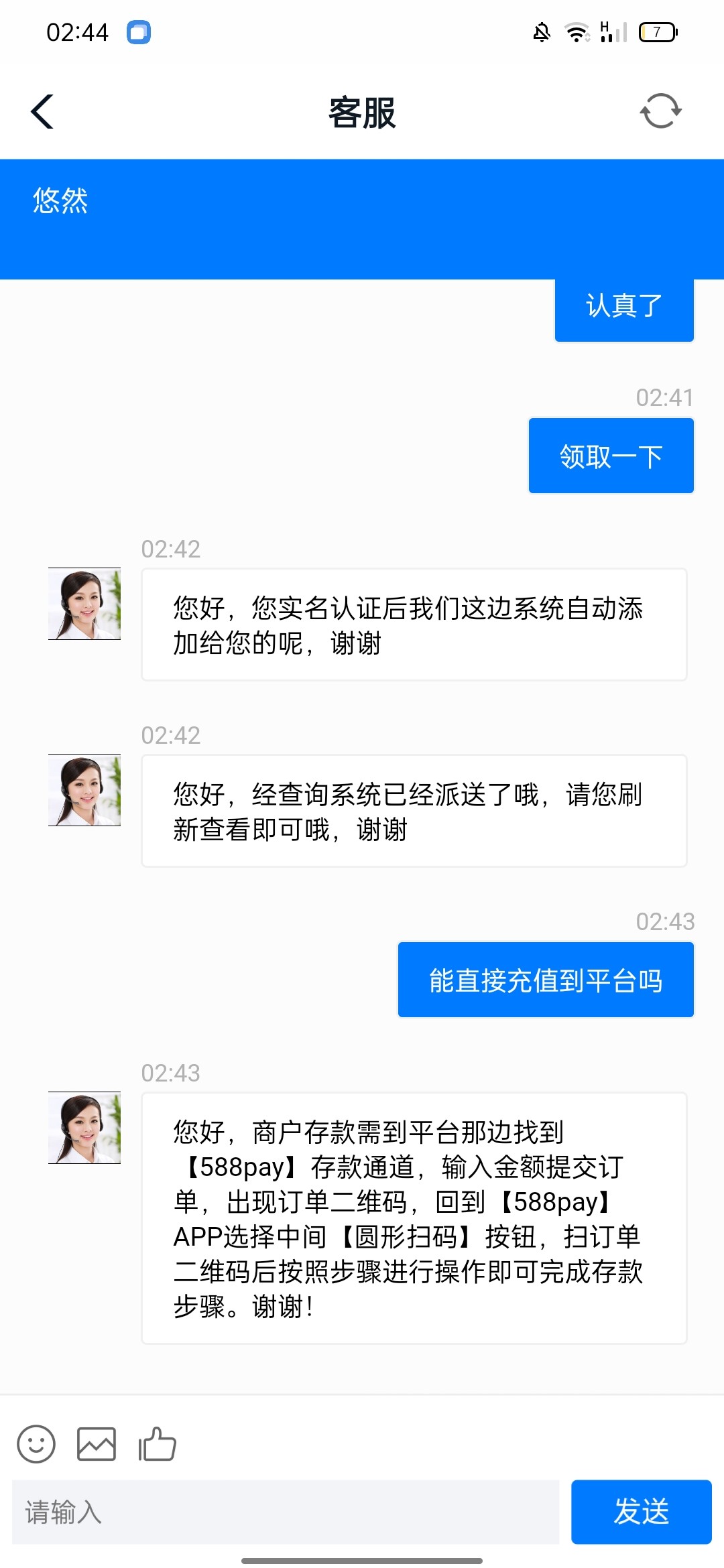The width and height of the screenshot is (724, 1568).
Task: Attach an image to the chat
Action: tap(97, 1443)
